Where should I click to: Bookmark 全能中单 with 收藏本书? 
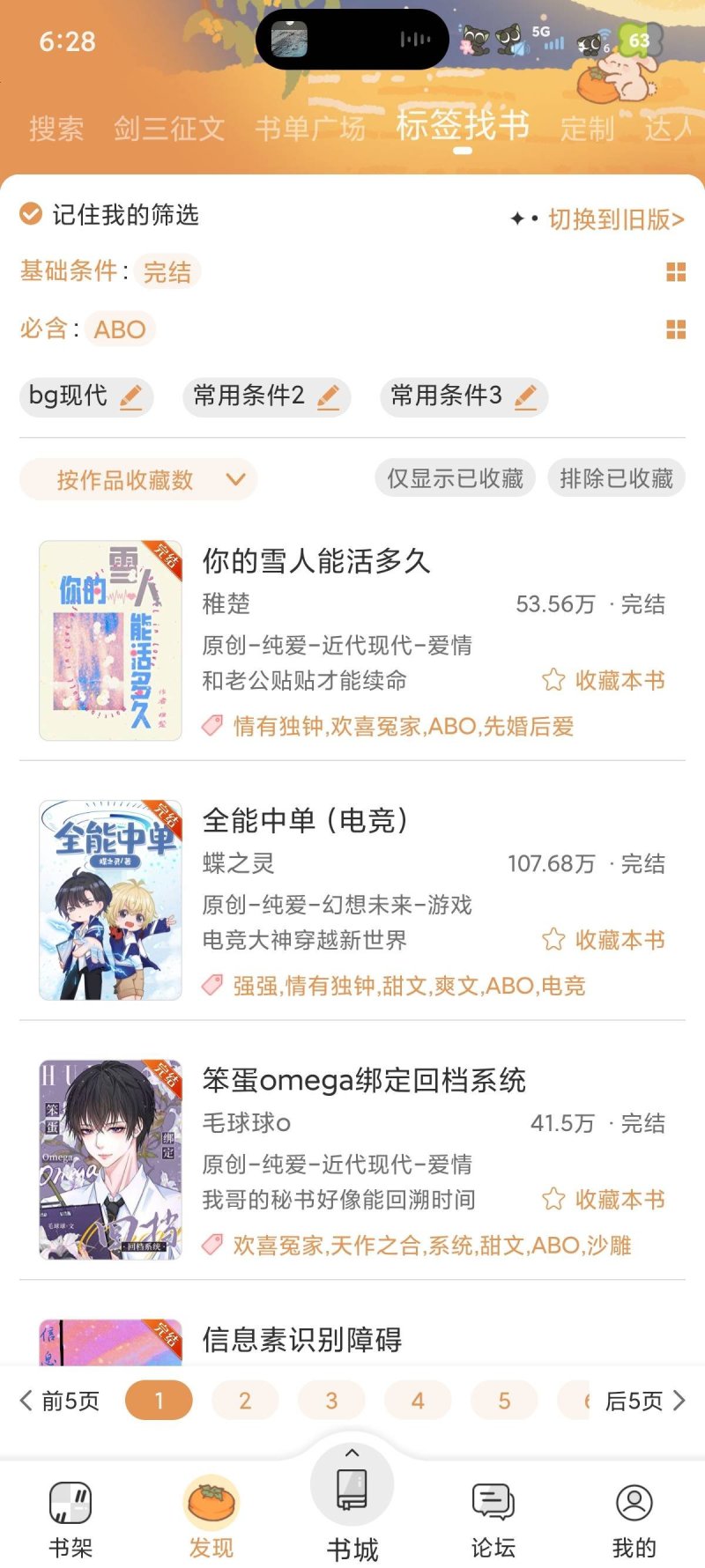pos(604,940)
